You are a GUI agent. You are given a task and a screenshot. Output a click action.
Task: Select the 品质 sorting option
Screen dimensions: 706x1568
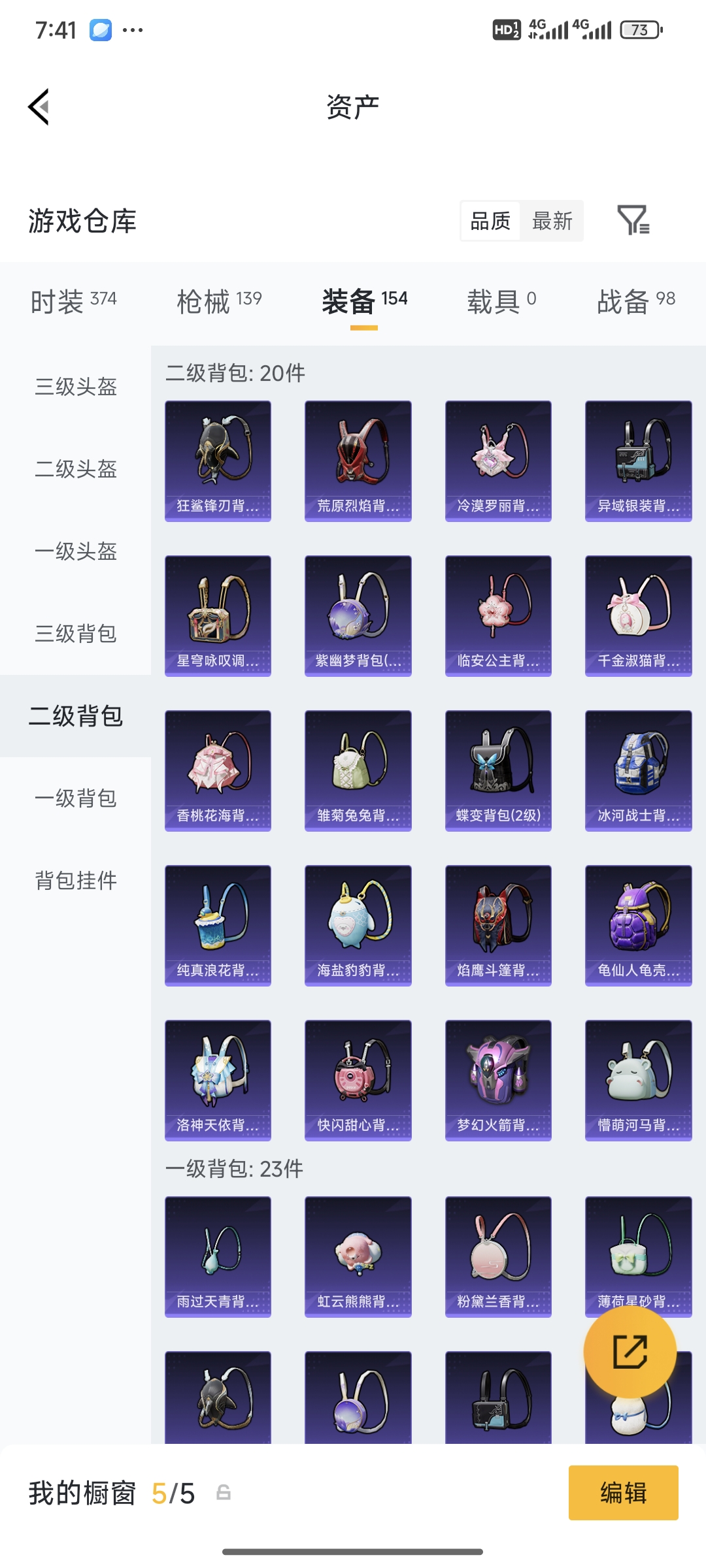[490, 221]
